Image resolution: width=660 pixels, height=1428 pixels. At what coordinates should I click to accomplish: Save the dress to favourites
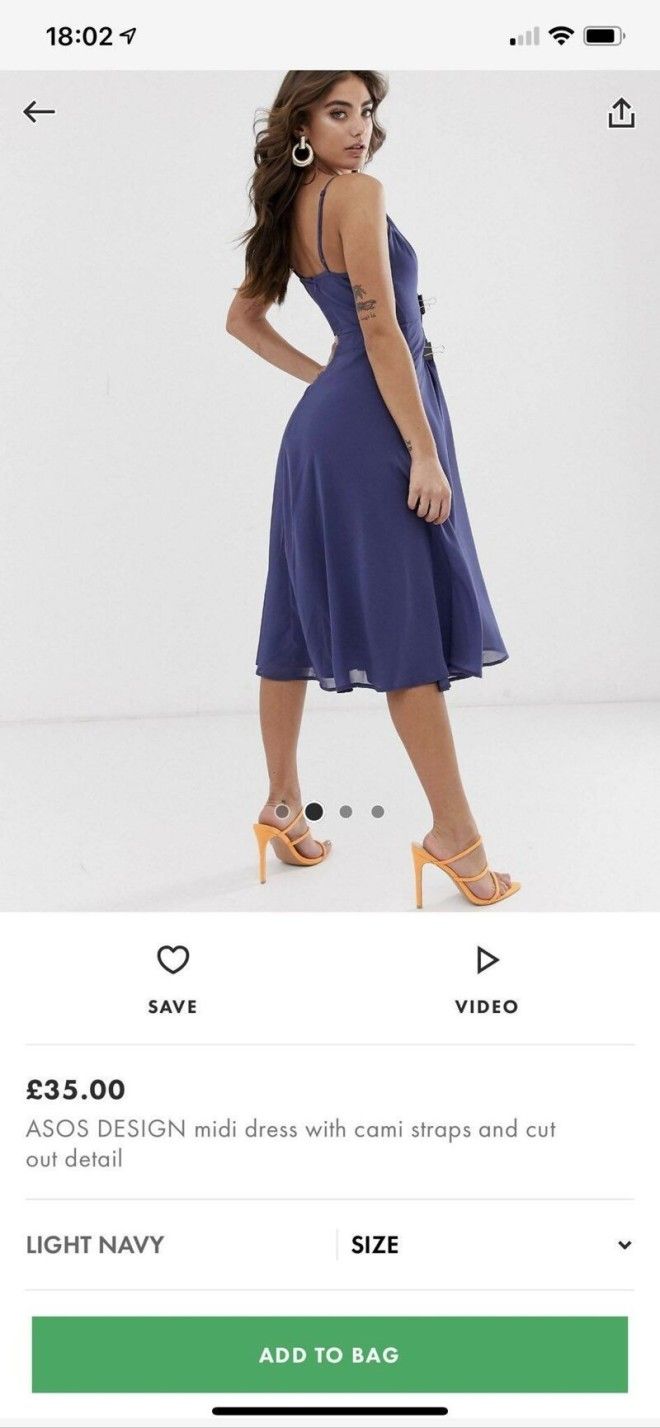(x=173, y=977)
